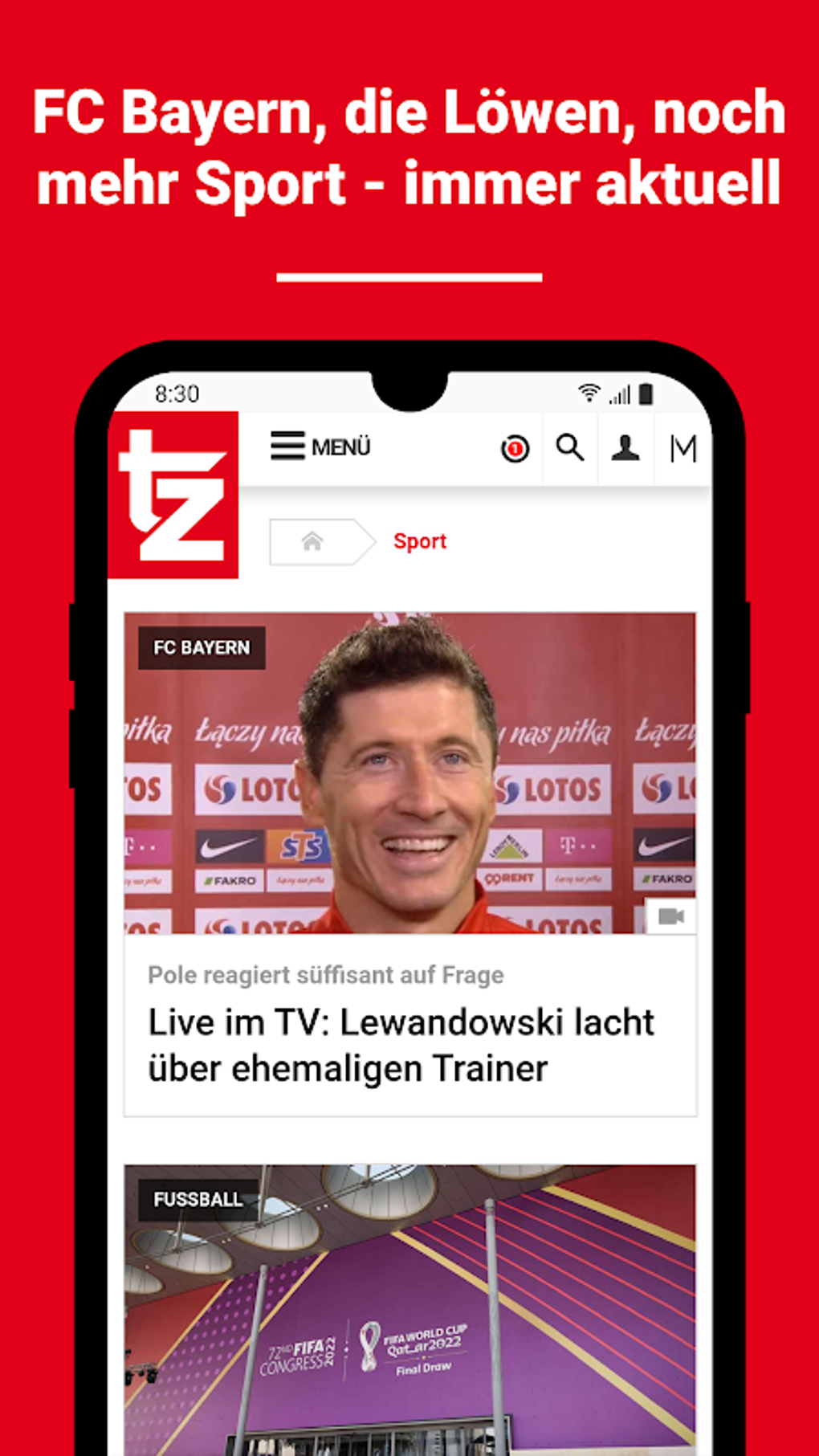Tap the kicker 'Pole reagiert süffisant auf Frage'
This screenshot has height=1456, width=819.
pyautogui.click(x=324, y=975)
